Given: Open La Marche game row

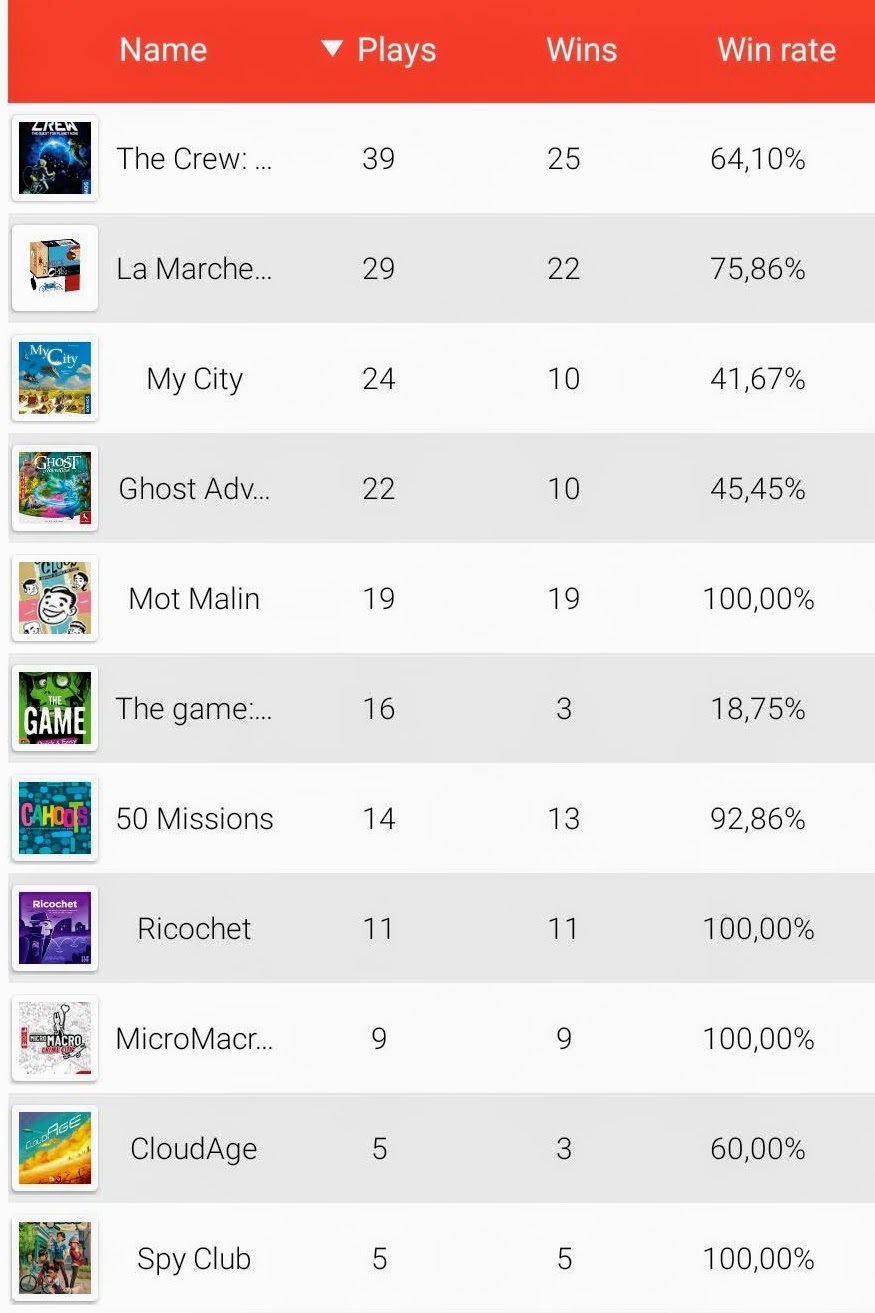Looking at the screenshot, I should pos(194,268).
